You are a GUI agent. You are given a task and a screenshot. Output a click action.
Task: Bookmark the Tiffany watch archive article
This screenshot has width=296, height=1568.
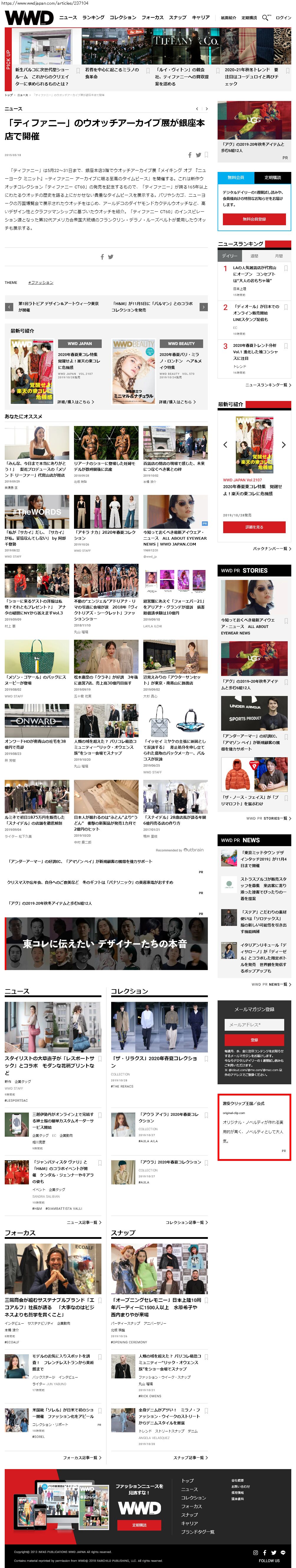point(206,155)
